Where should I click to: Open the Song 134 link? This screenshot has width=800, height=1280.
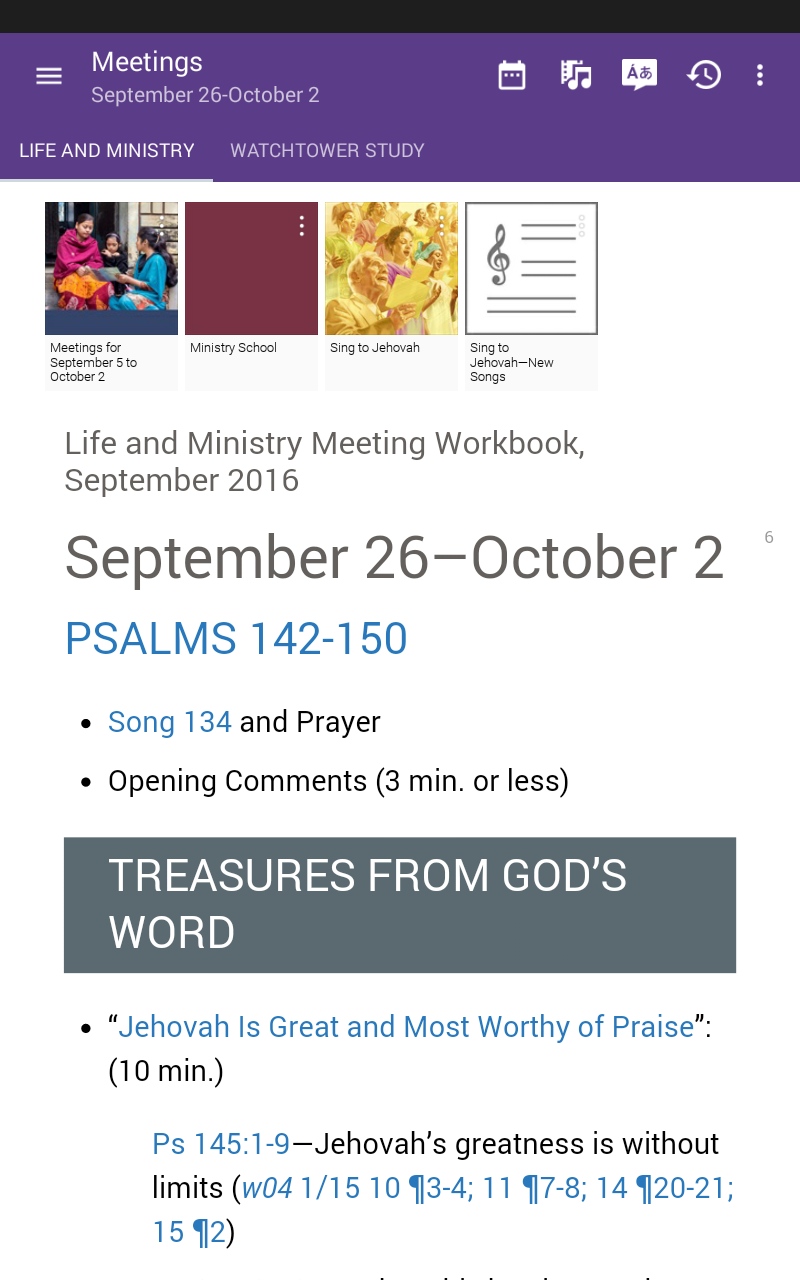[170, 722]
